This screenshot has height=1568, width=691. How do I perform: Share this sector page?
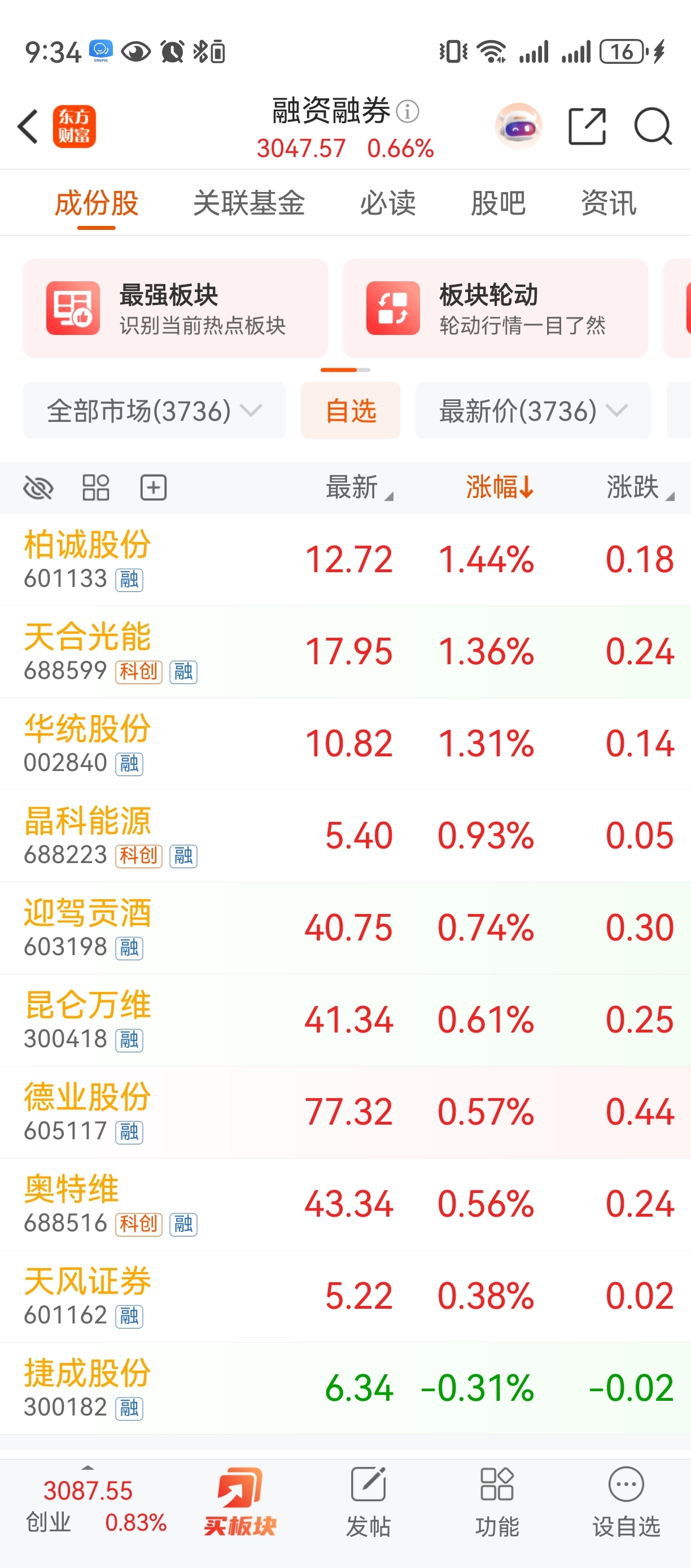tap(587, 127)
